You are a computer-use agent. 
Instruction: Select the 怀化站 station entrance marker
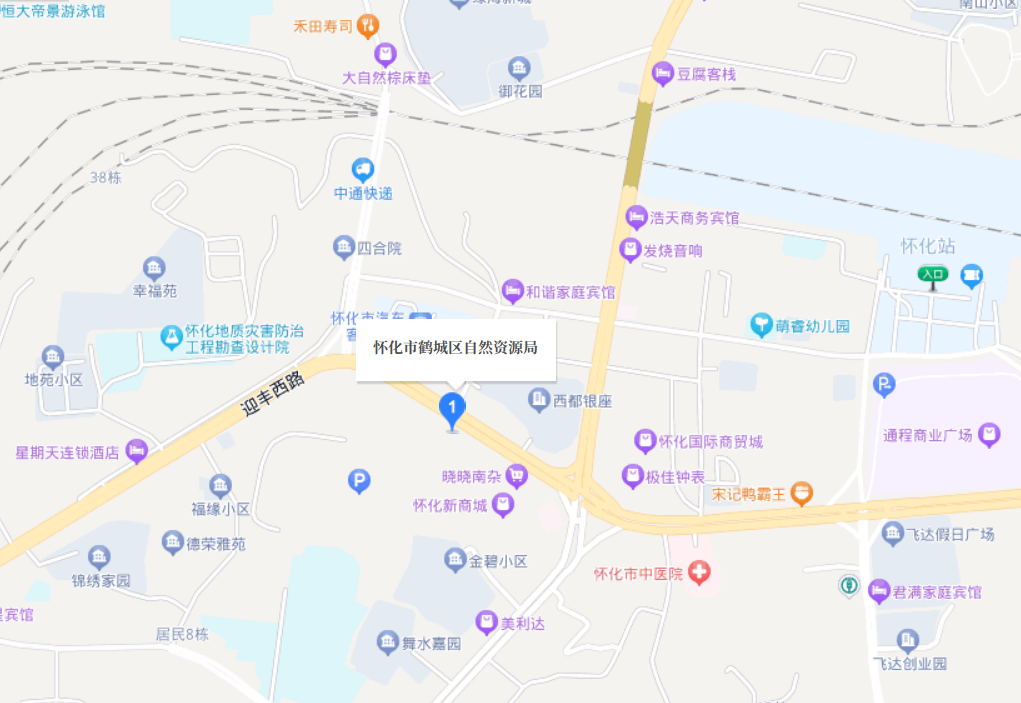point(932,275)
